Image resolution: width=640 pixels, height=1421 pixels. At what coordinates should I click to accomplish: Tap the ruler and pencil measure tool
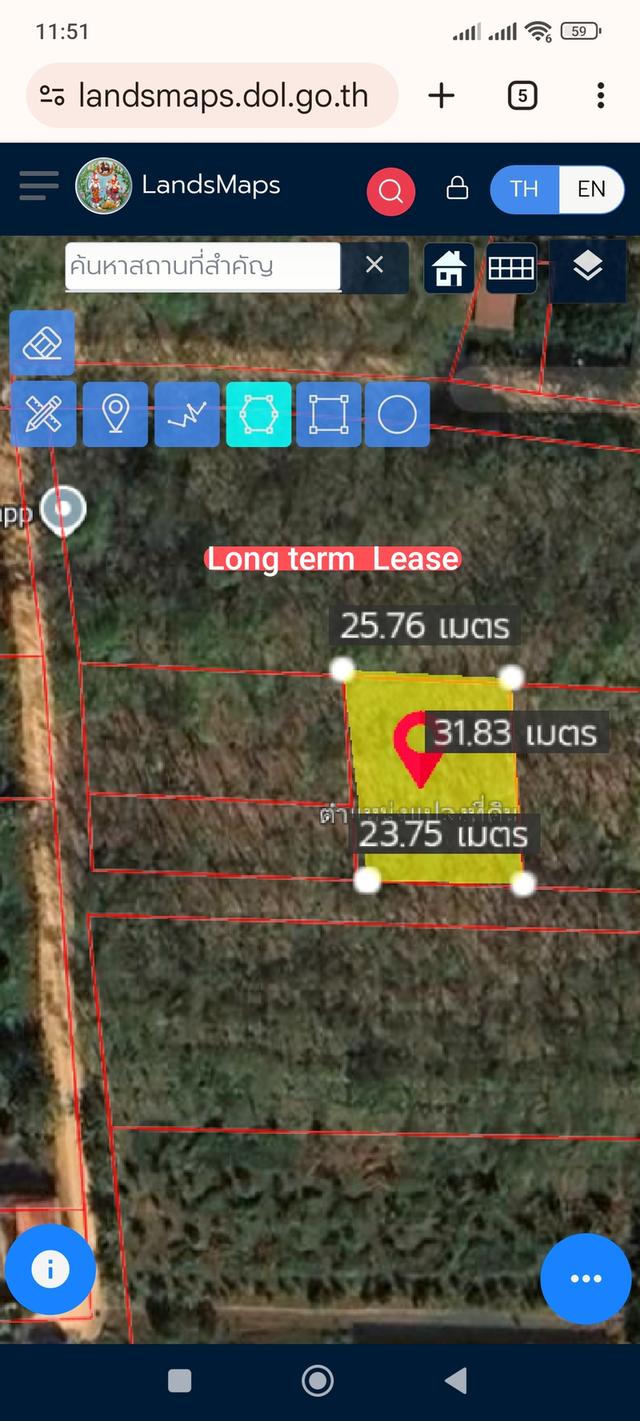(43, 414)
